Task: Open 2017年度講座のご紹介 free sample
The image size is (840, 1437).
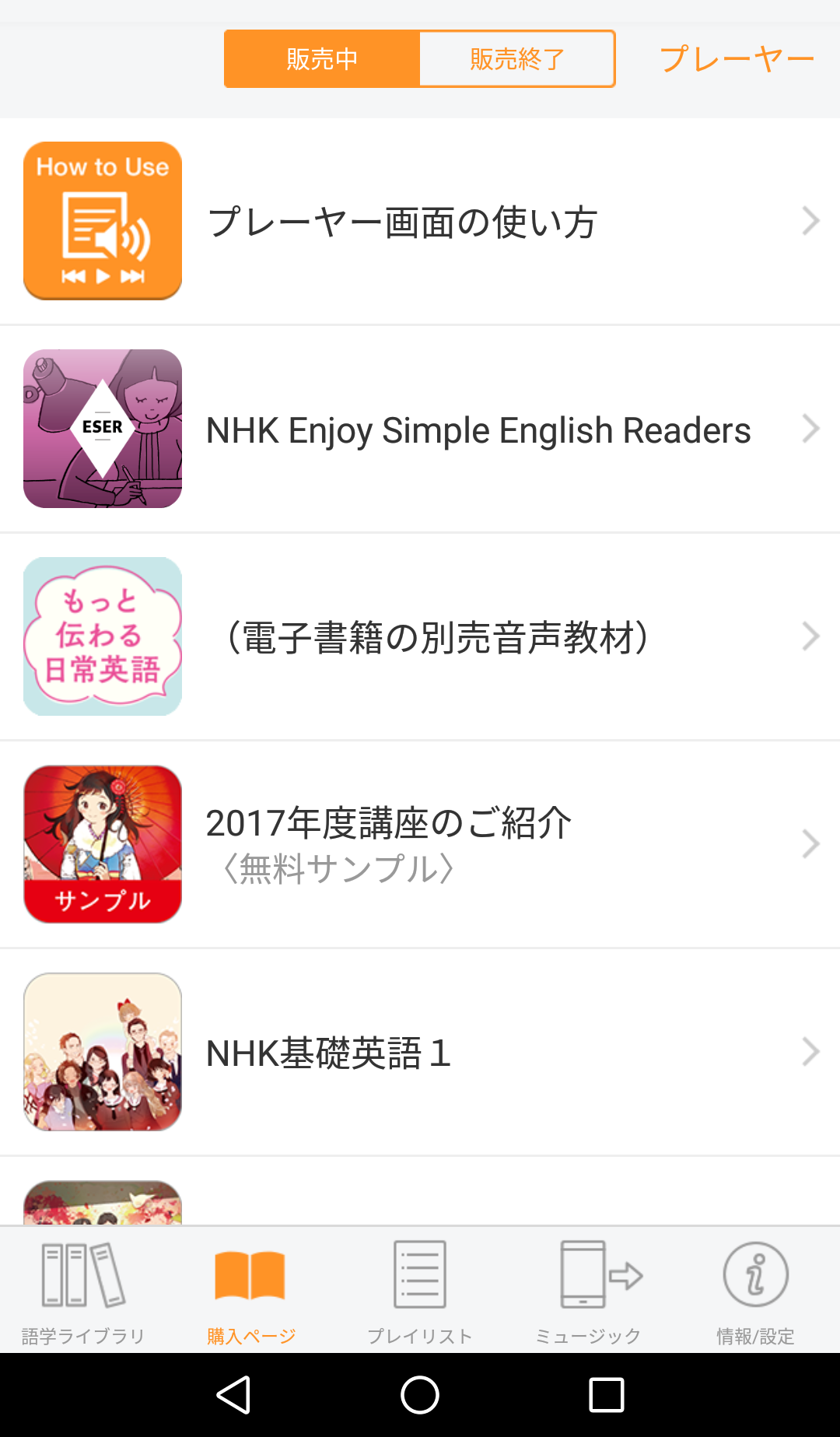Action: point(420,845)
